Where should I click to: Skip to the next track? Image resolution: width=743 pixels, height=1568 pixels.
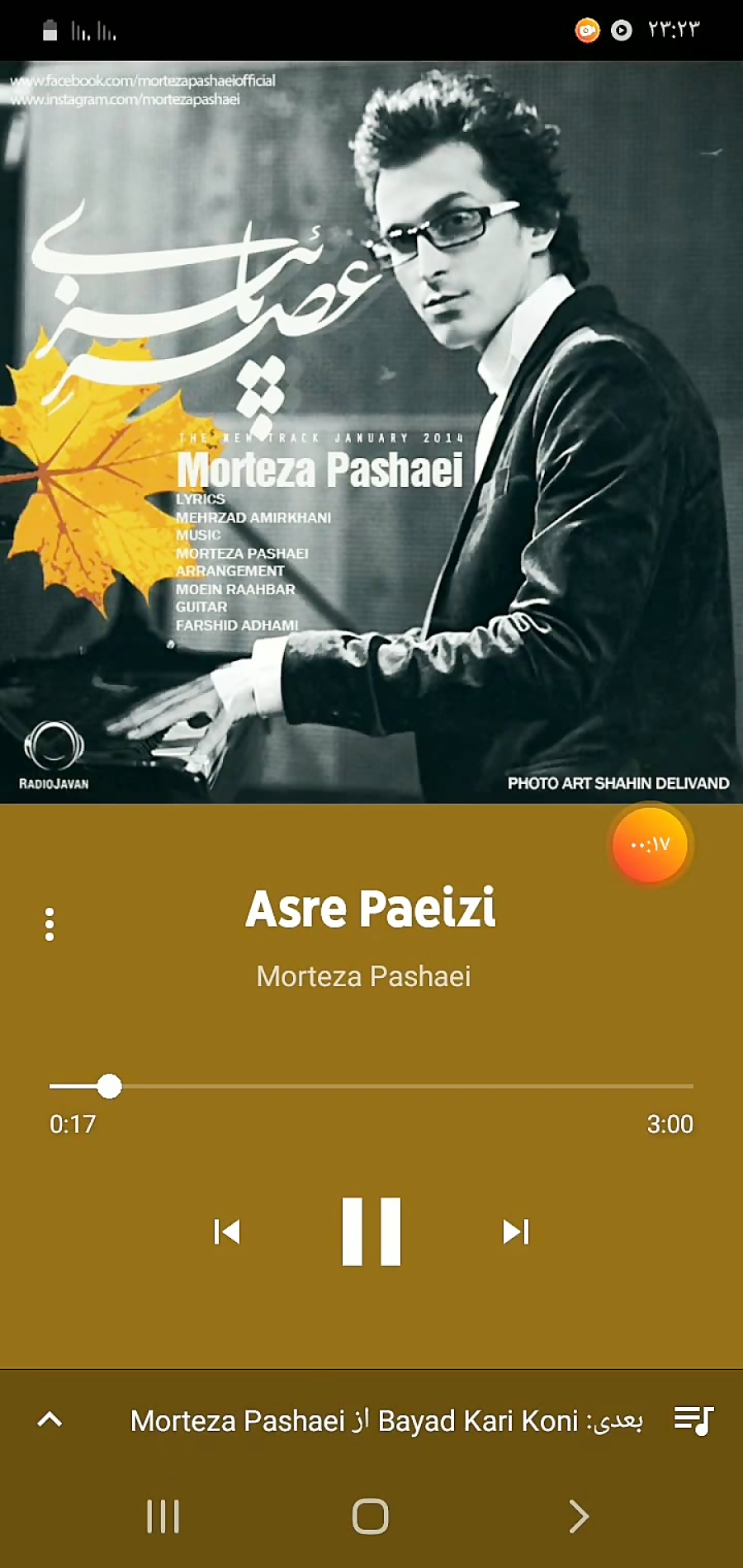[516, 1231]
